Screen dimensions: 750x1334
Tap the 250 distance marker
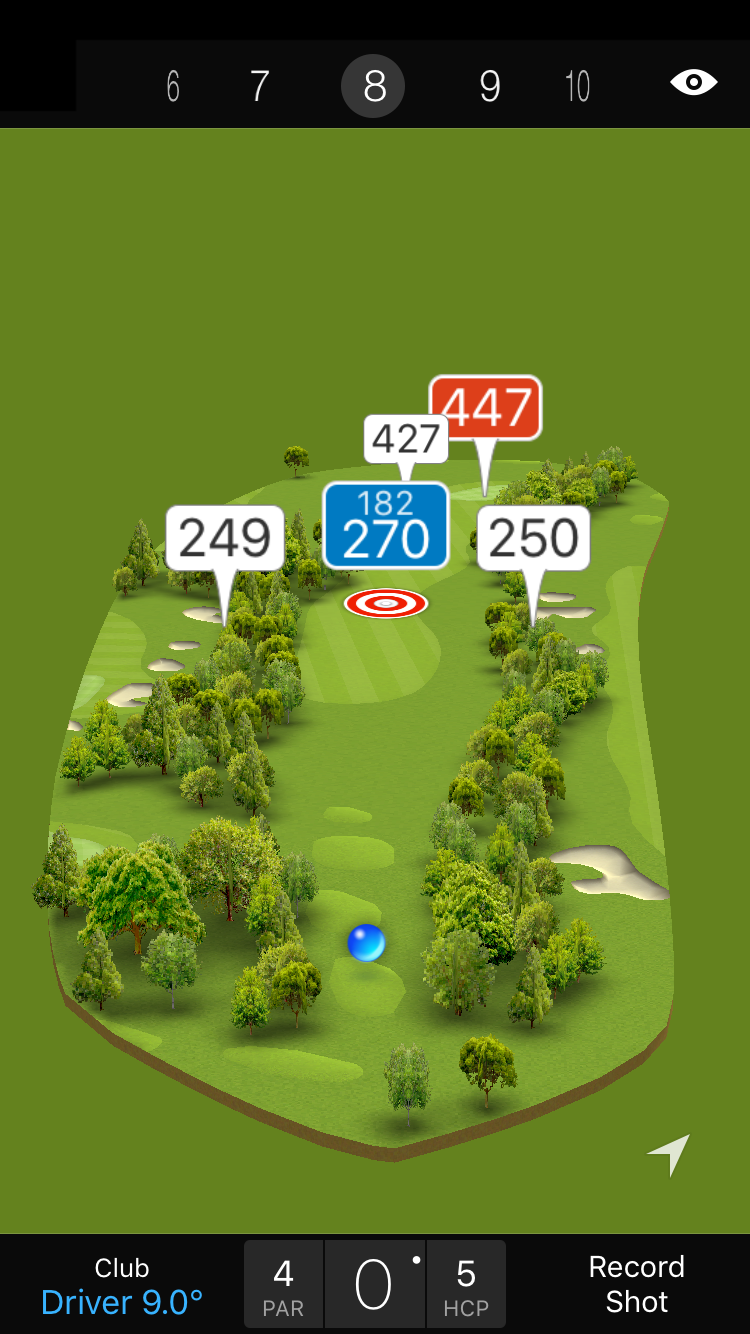tap(533, 538)
